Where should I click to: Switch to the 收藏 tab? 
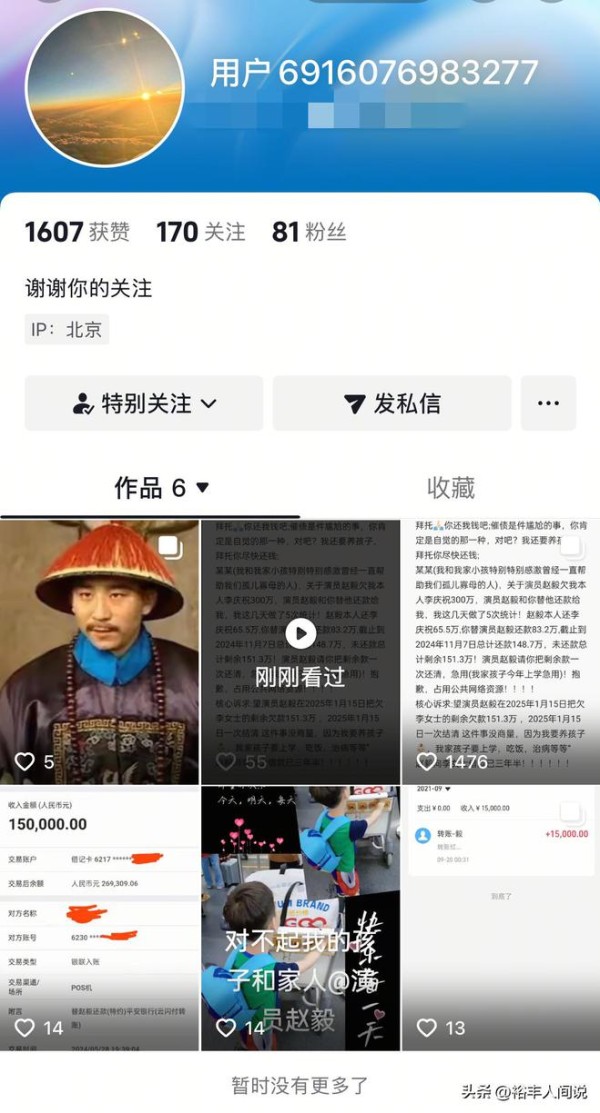[x=450, y=488]
